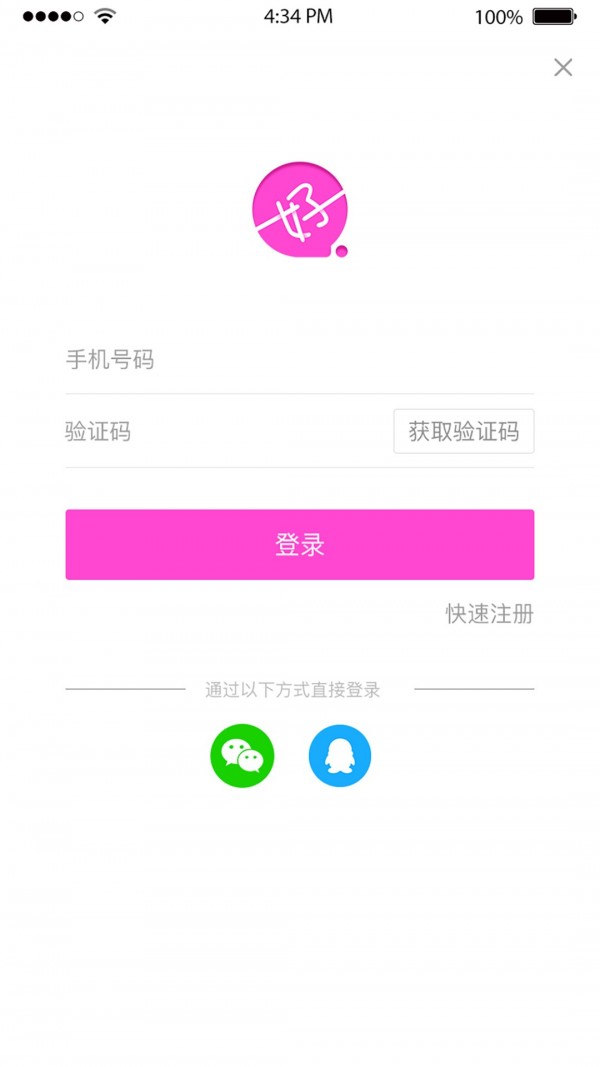Log in with WeChat

click(242, 756)
